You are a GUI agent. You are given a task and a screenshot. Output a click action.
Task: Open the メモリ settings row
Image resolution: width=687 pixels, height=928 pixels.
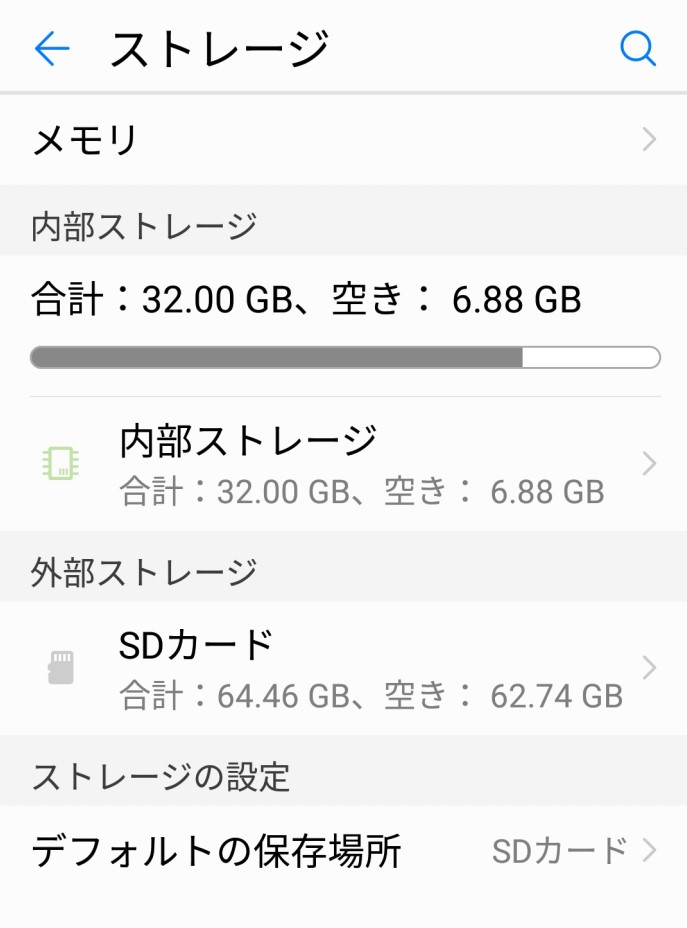click(343, 140)
